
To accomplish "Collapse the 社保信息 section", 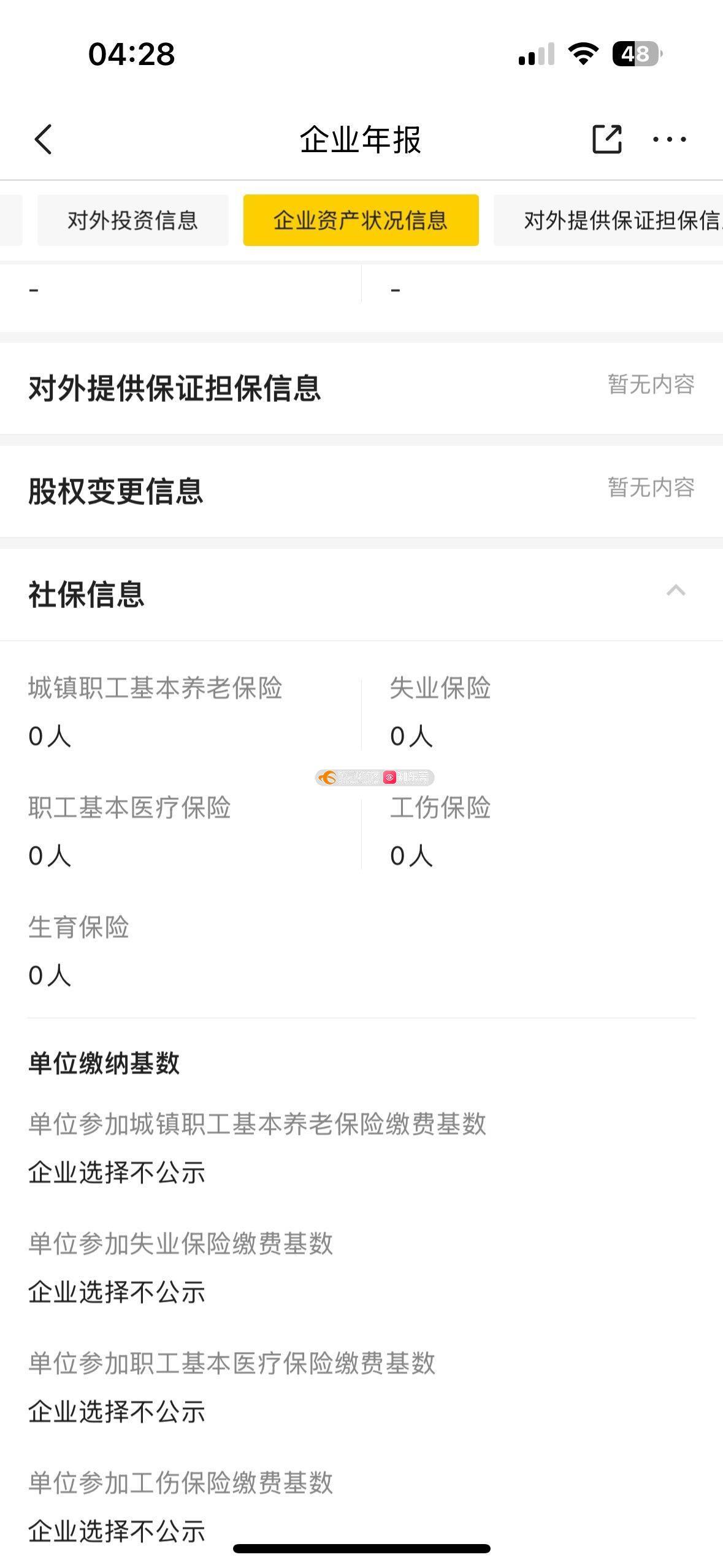I will pos(676,591).
